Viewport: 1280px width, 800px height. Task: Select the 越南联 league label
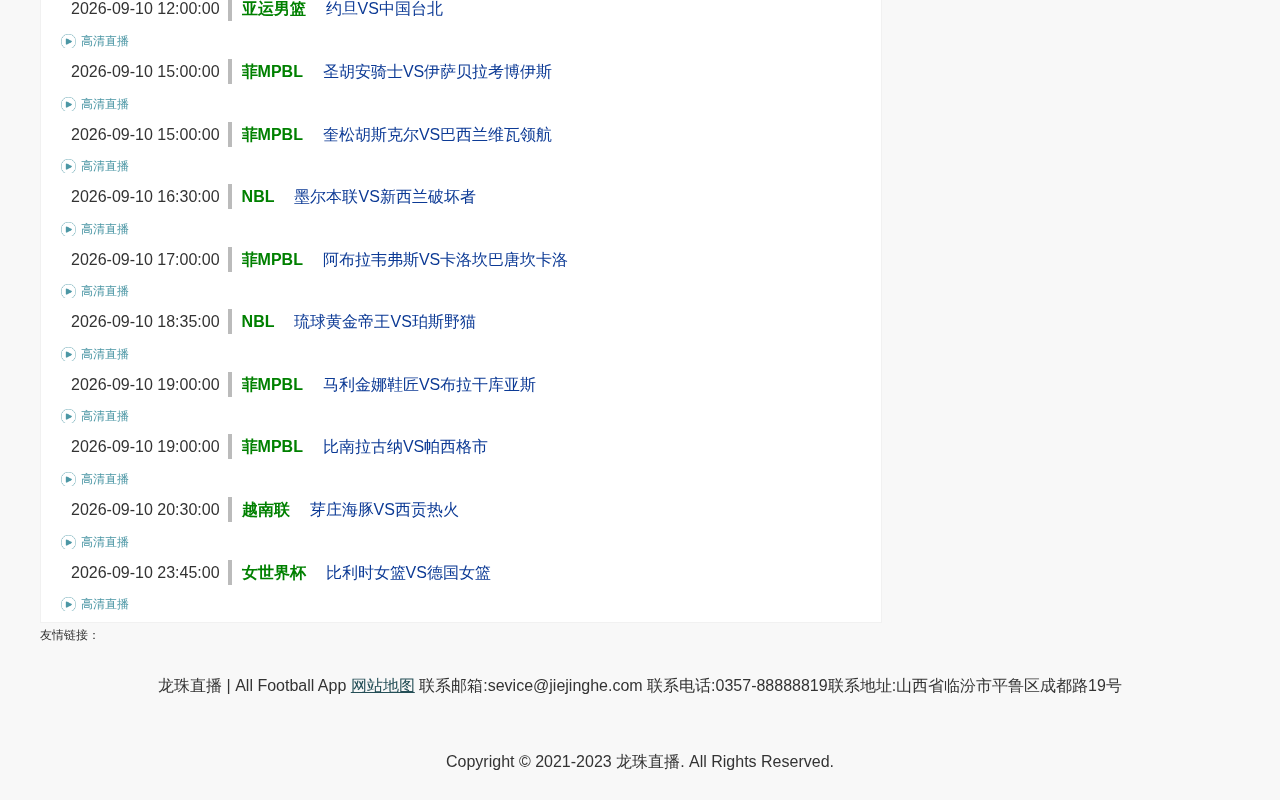click(x=265, y=510)
